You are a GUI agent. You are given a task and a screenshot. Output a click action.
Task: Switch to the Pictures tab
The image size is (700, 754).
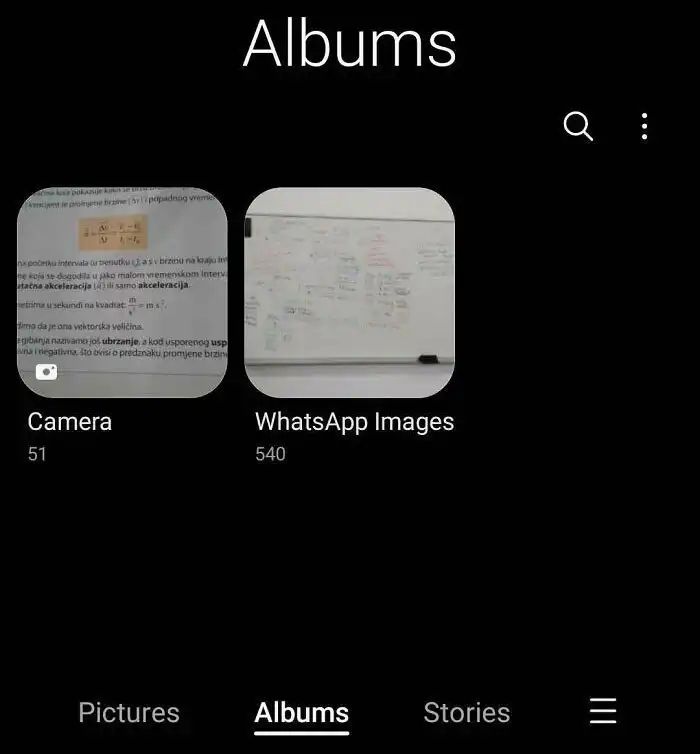click(129, 712)
